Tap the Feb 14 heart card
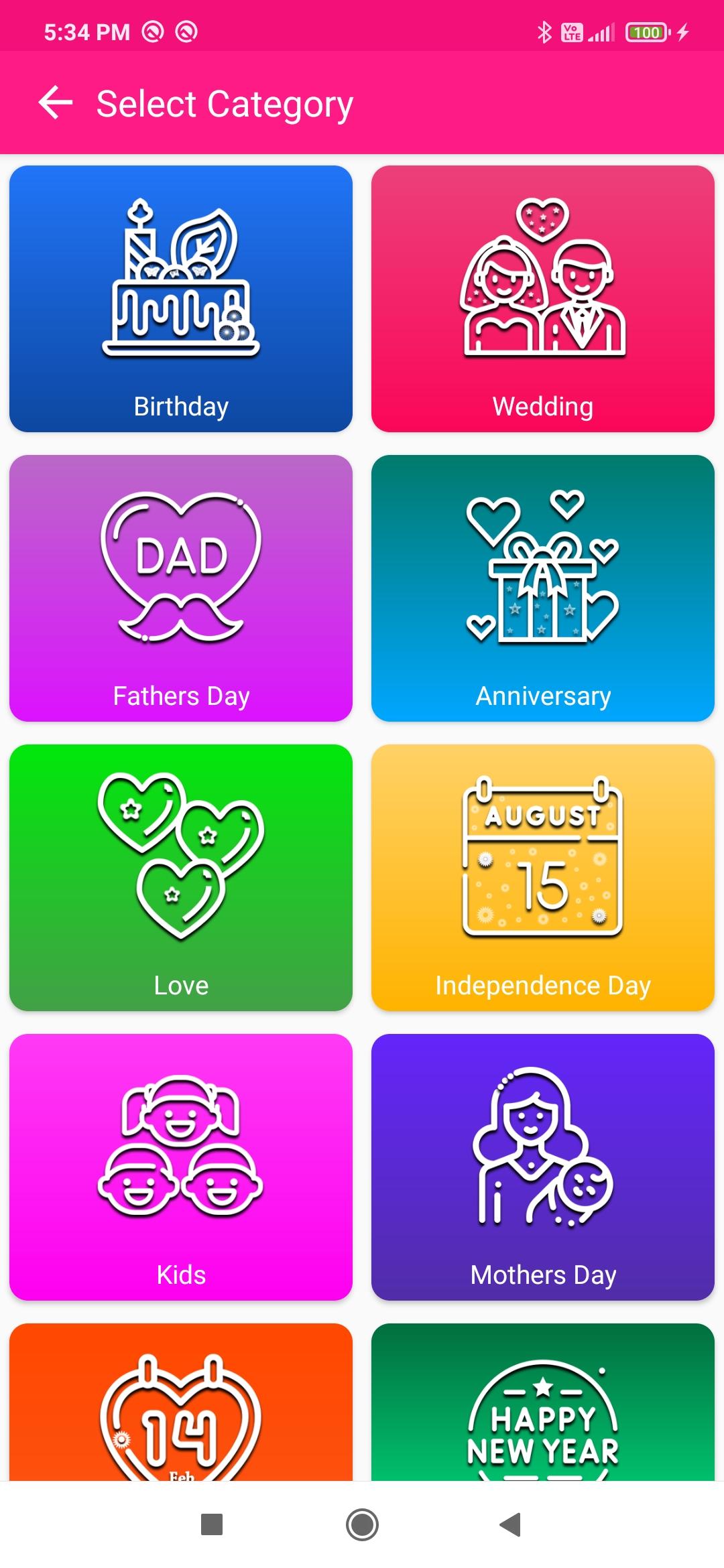This screenshot has width=724, height=1568. [181, 1402]
